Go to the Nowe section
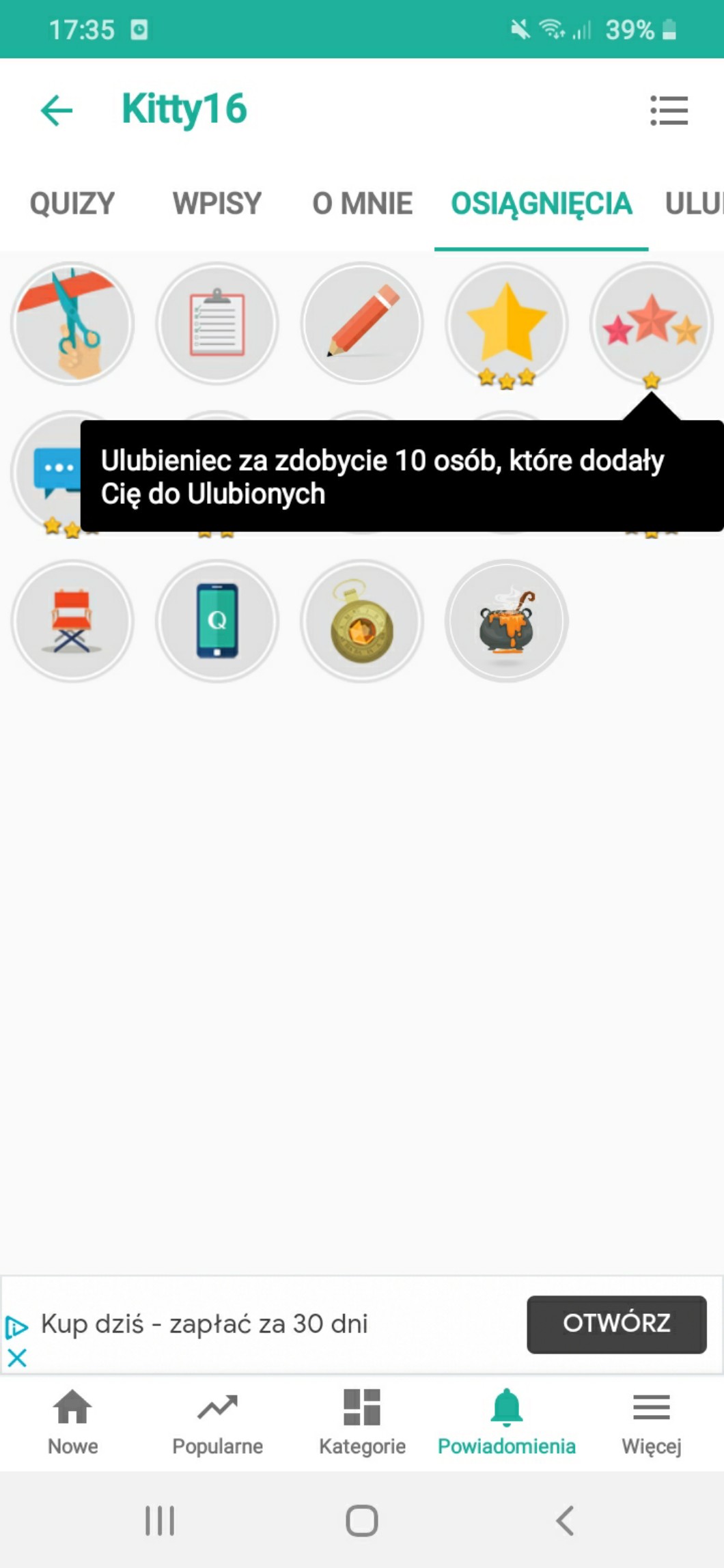This screenshot has height=1568, width=724. coord(72,1422)
